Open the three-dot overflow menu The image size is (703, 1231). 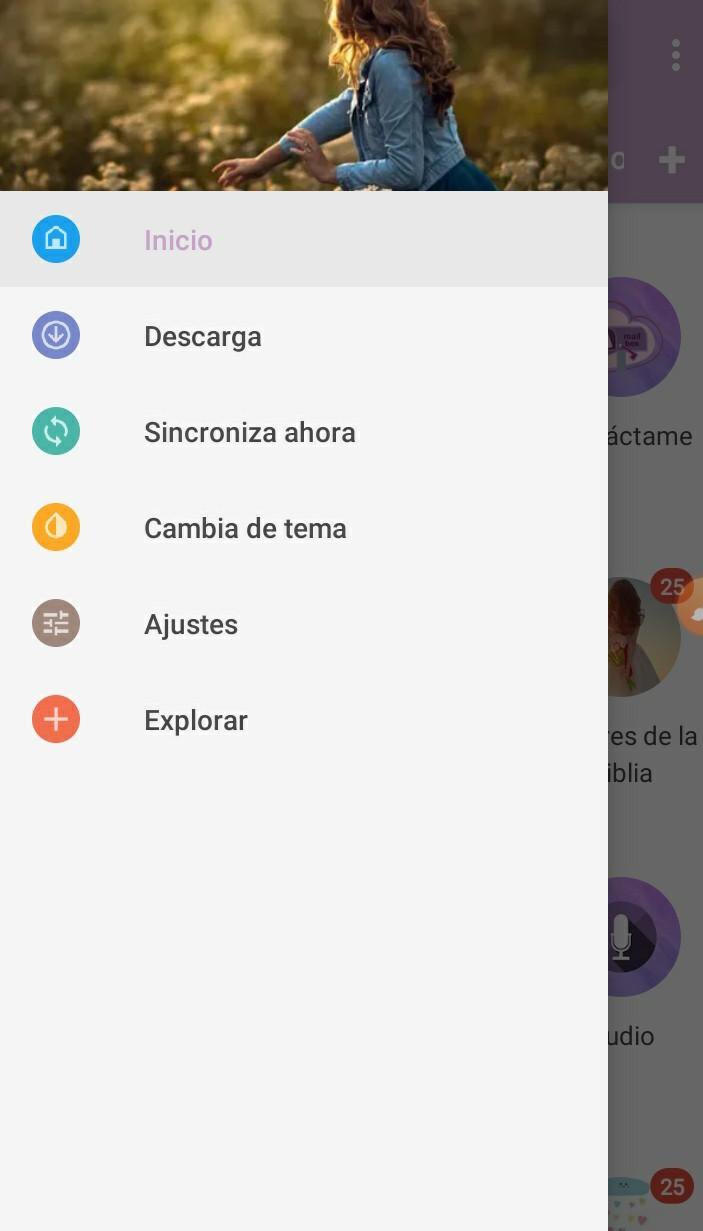pos(676,55)
